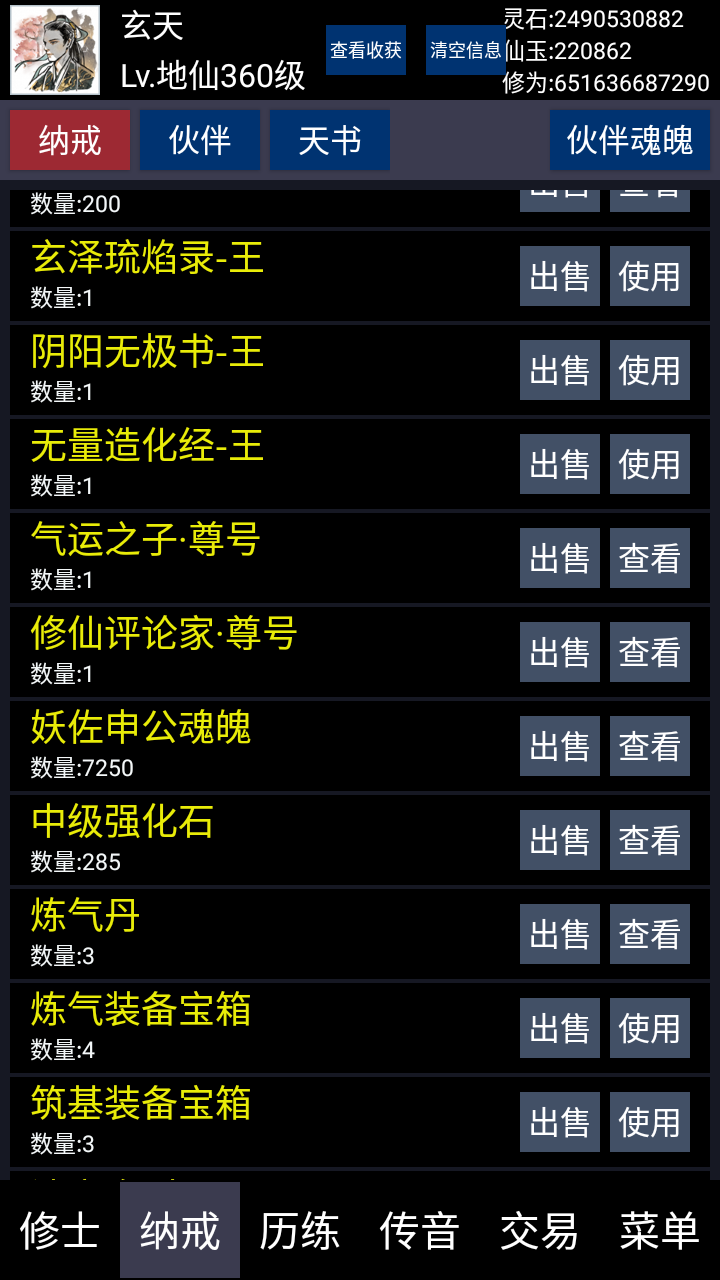
Task: Switch to the 伙伴 tab
Action: click(x=199, y=140)
